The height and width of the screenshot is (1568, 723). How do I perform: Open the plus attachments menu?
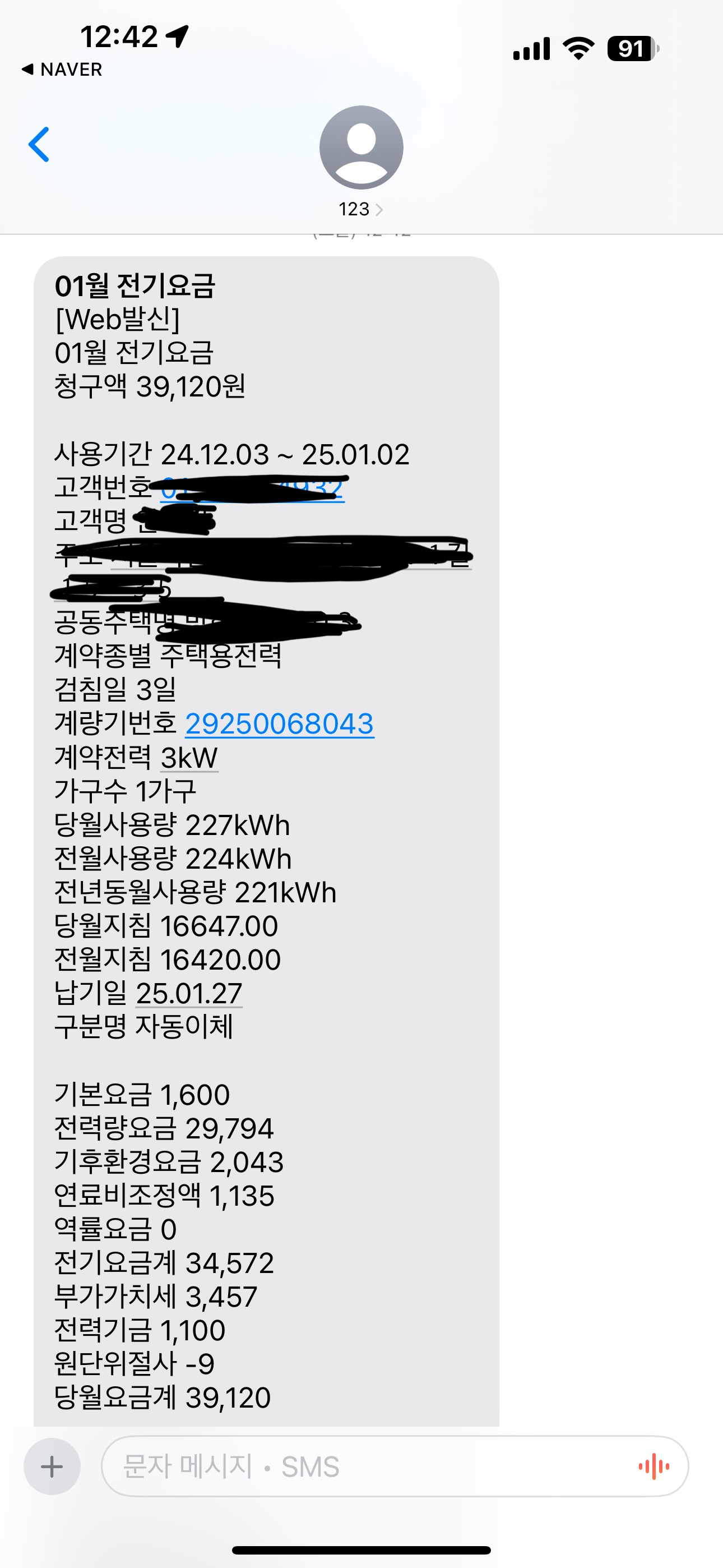[x=52, y=1466]
